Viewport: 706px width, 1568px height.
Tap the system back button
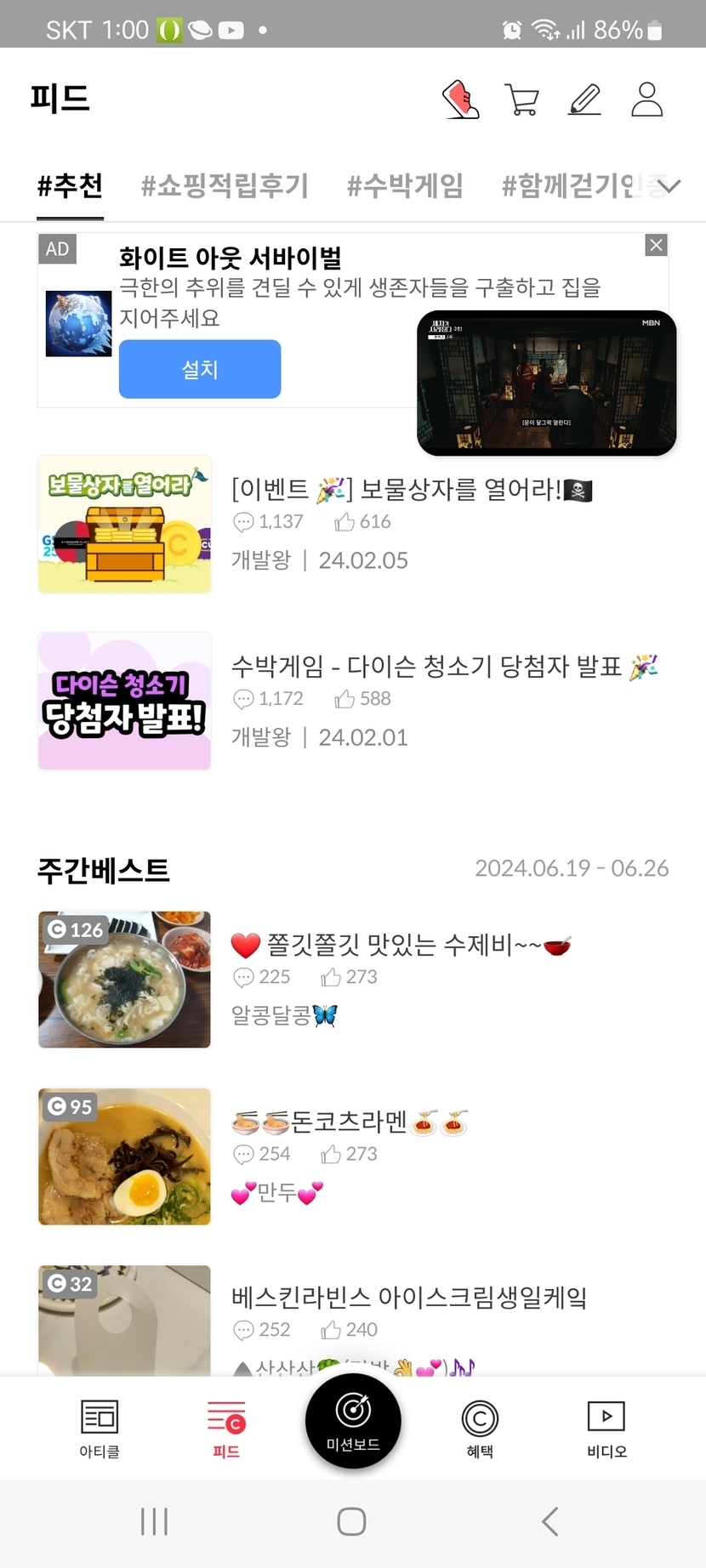click(x=550, y=1521)
